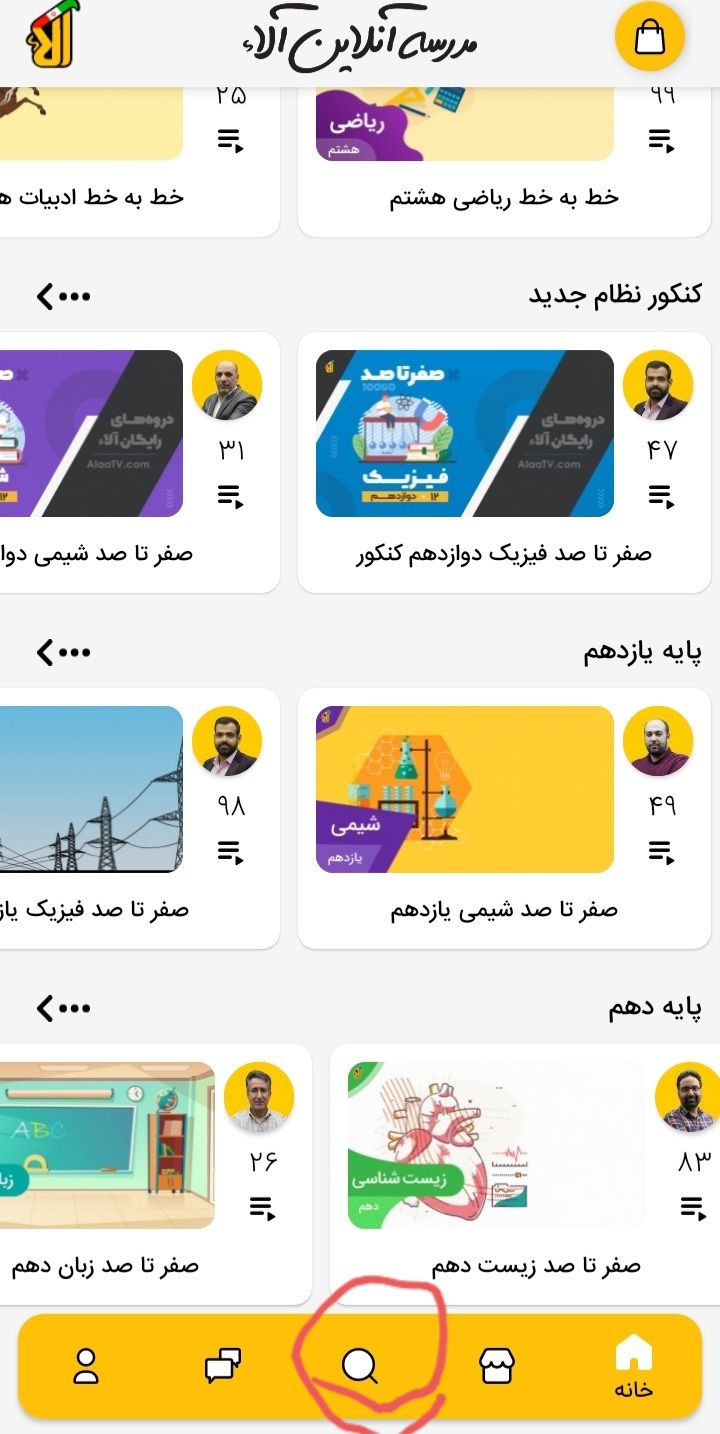The width and height of the screenshot is (720, 1434).
Task: Show more in کنکور نظام جدید section
Action: pyautogui.click(x=63, y=295)
